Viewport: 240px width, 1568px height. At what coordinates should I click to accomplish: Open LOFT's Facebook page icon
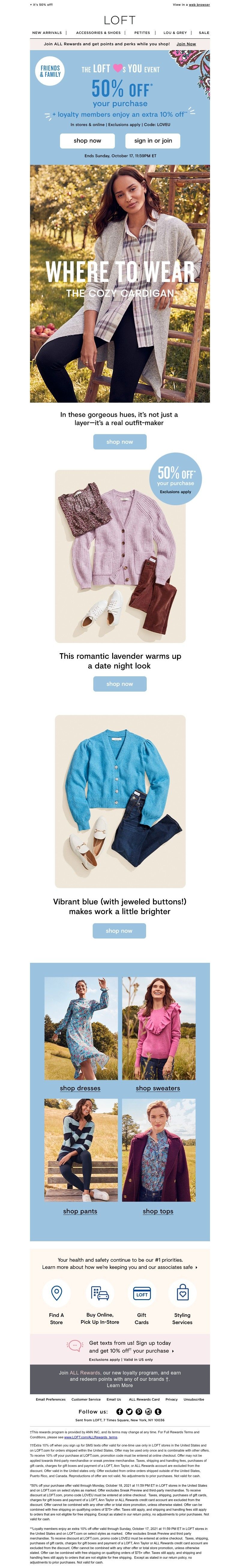119,1412
